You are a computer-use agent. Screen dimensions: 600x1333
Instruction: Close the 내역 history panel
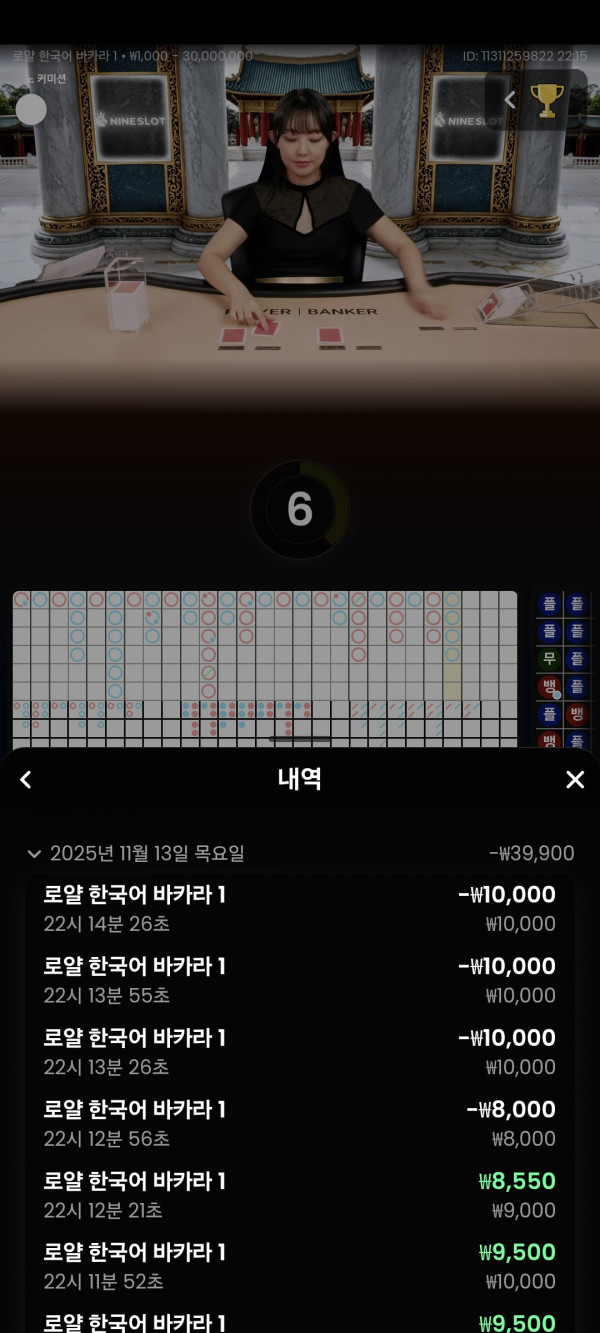575,780
